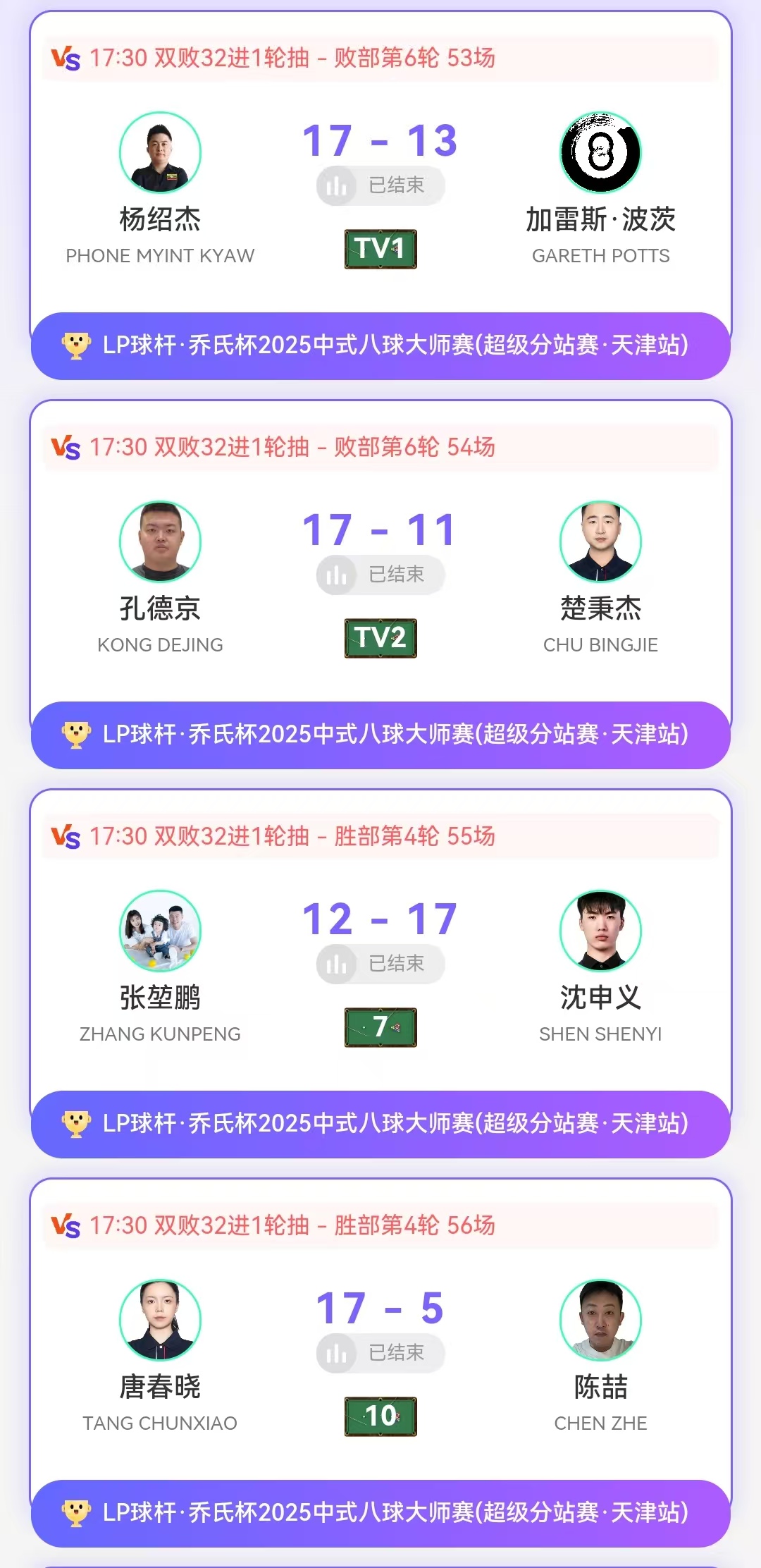Open 孔德京 player avatar

coord(160,541)
